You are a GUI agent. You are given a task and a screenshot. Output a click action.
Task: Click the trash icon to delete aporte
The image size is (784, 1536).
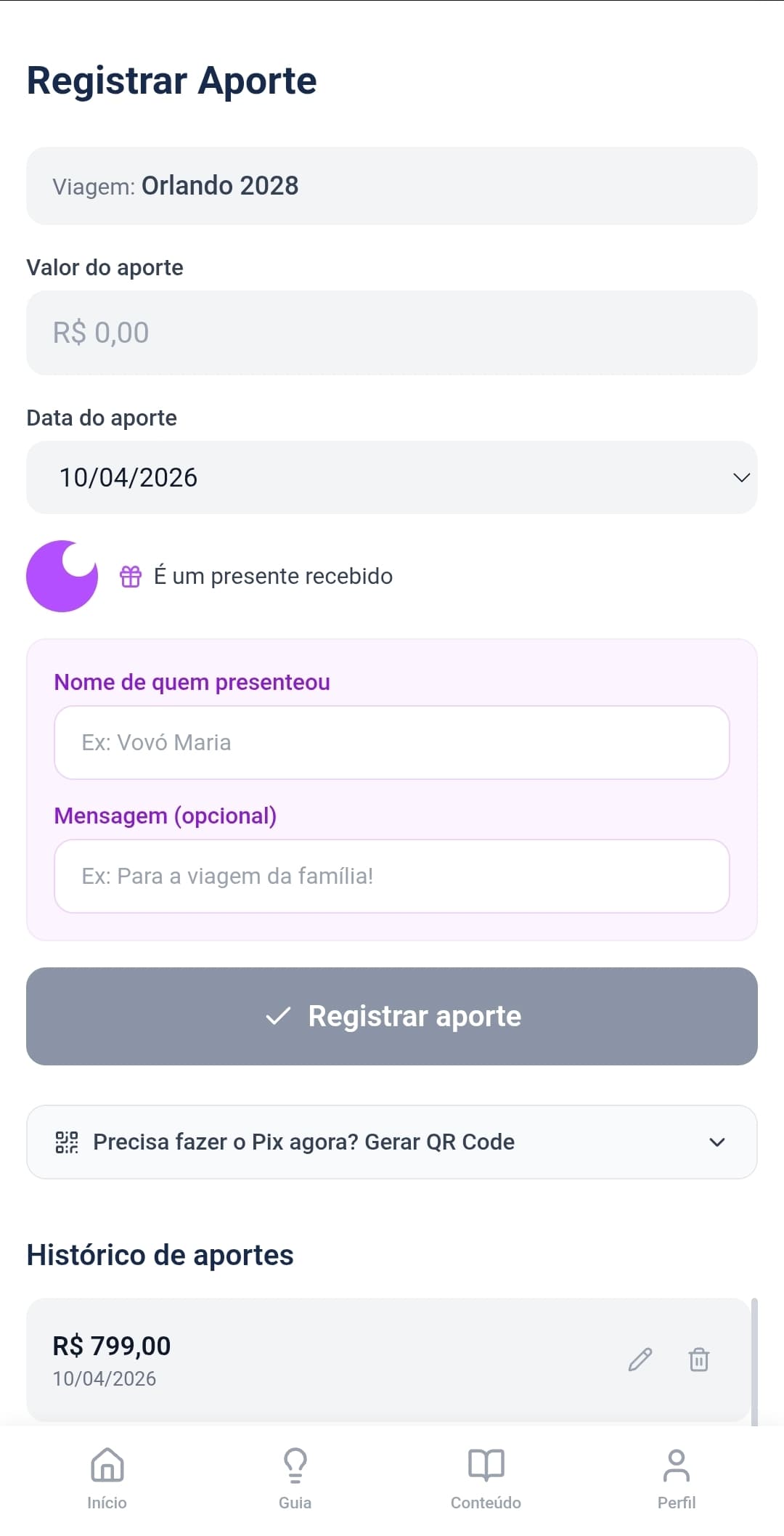698,1359
